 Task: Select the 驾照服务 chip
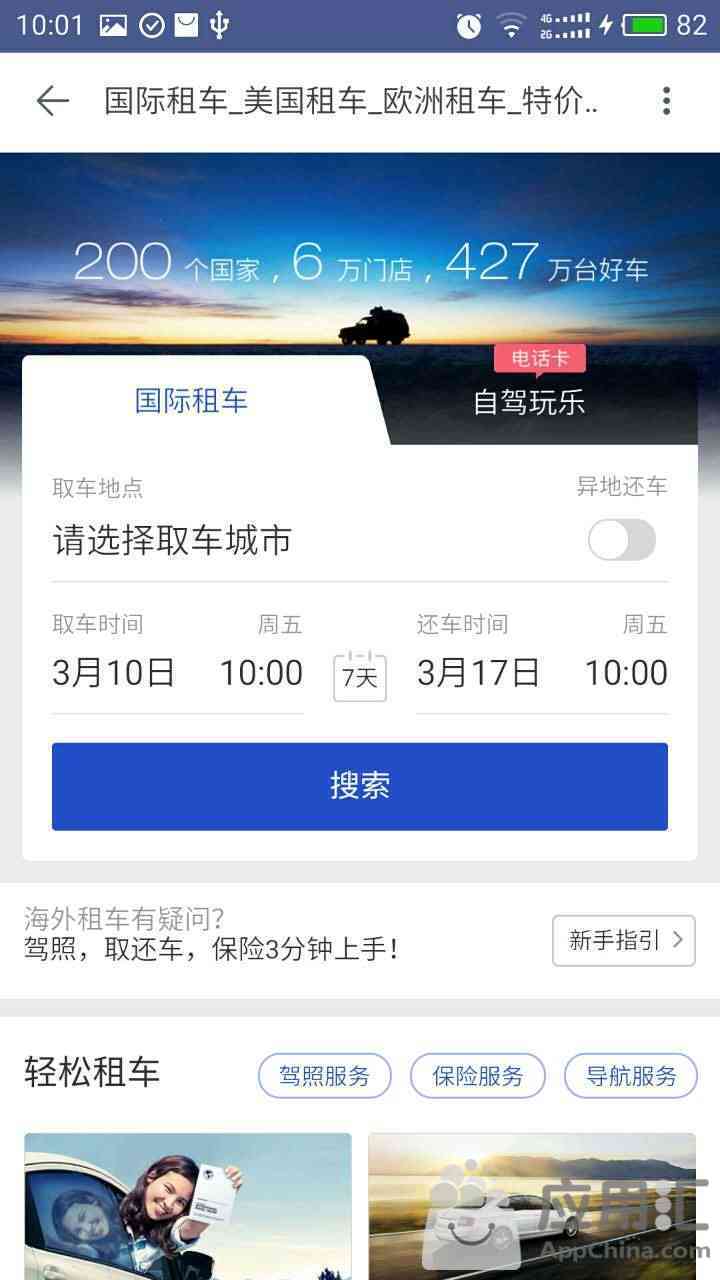(324, 1076)
